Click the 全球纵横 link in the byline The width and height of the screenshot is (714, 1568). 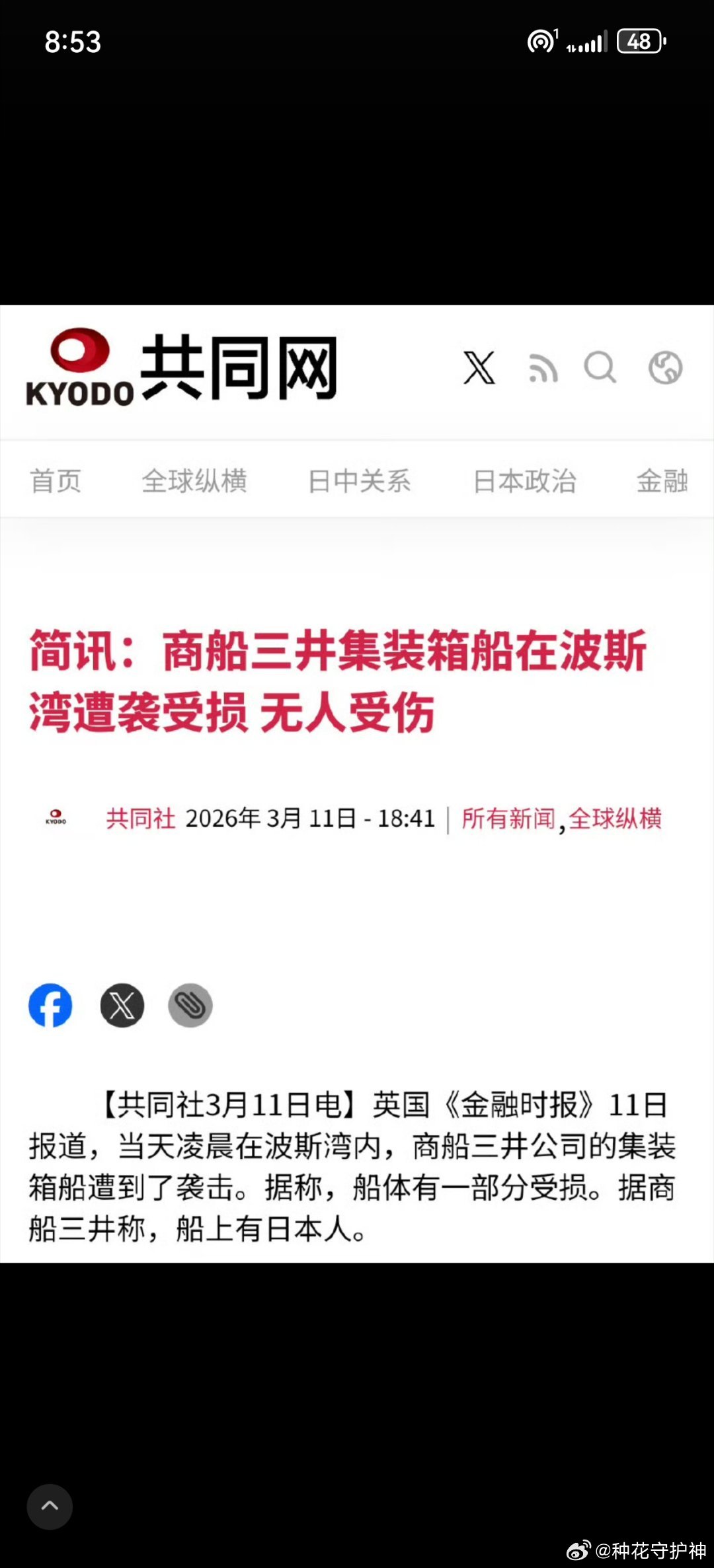617,817
